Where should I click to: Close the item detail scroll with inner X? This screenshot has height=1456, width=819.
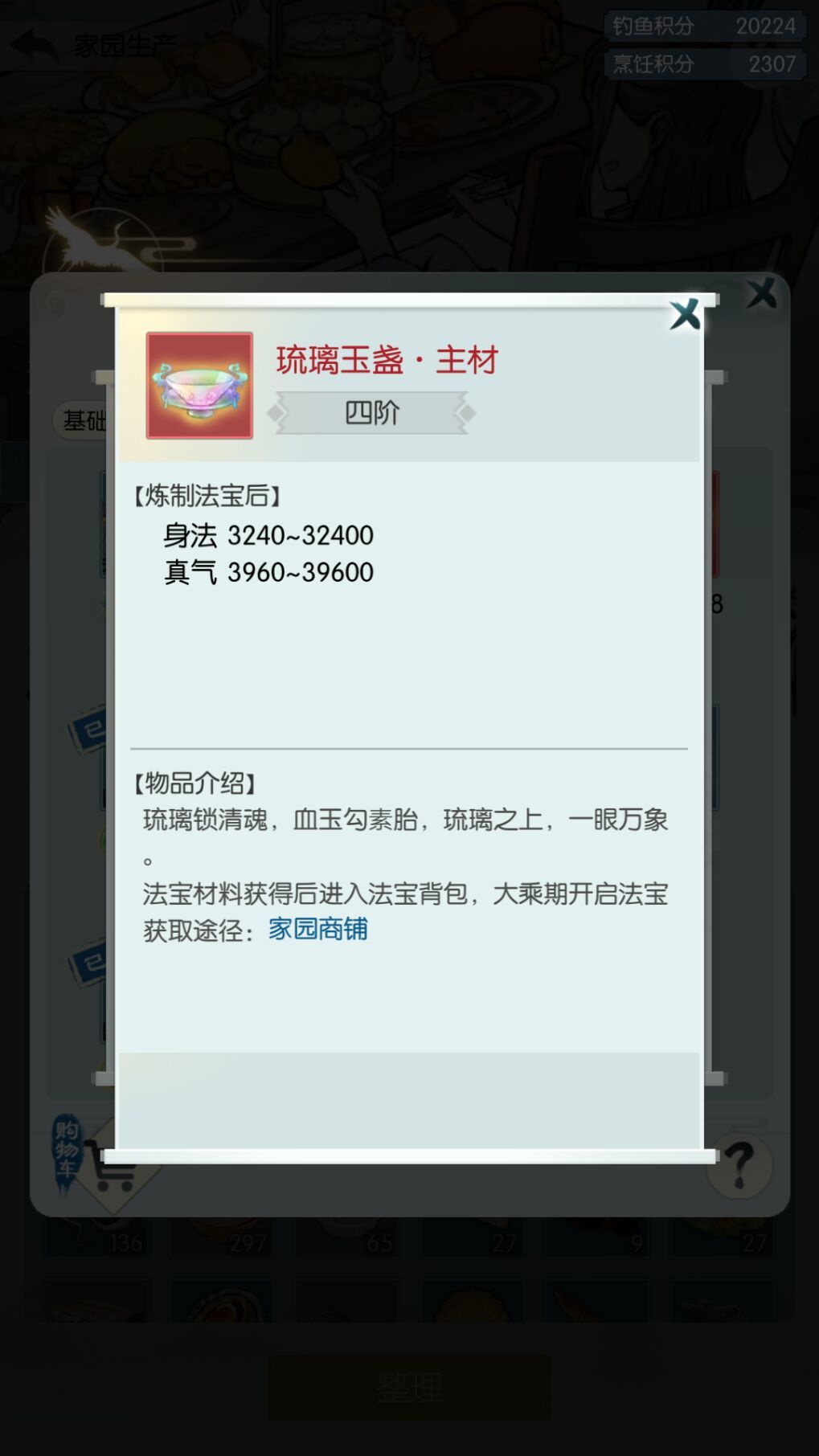686,317
